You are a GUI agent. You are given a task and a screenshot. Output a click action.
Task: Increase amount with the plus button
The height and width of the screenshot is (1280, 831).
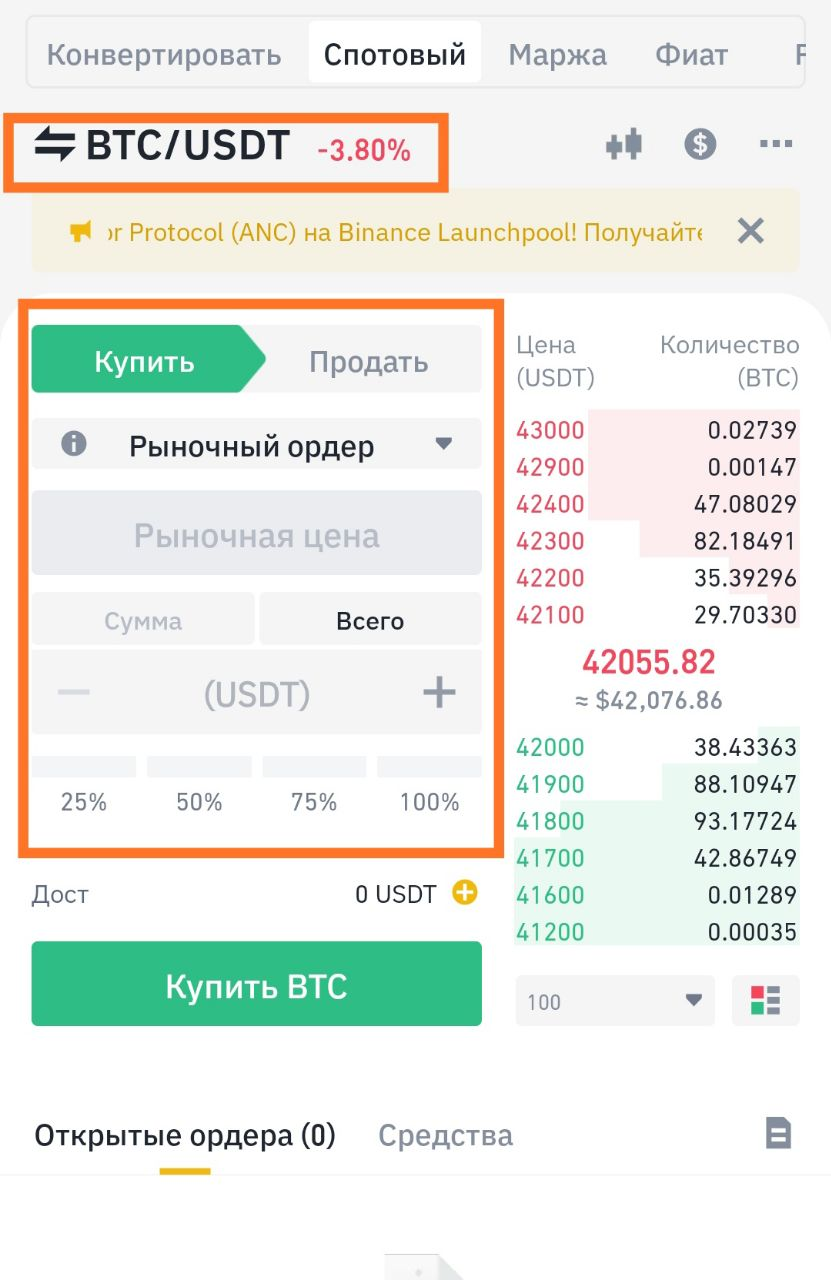[439, 692]
